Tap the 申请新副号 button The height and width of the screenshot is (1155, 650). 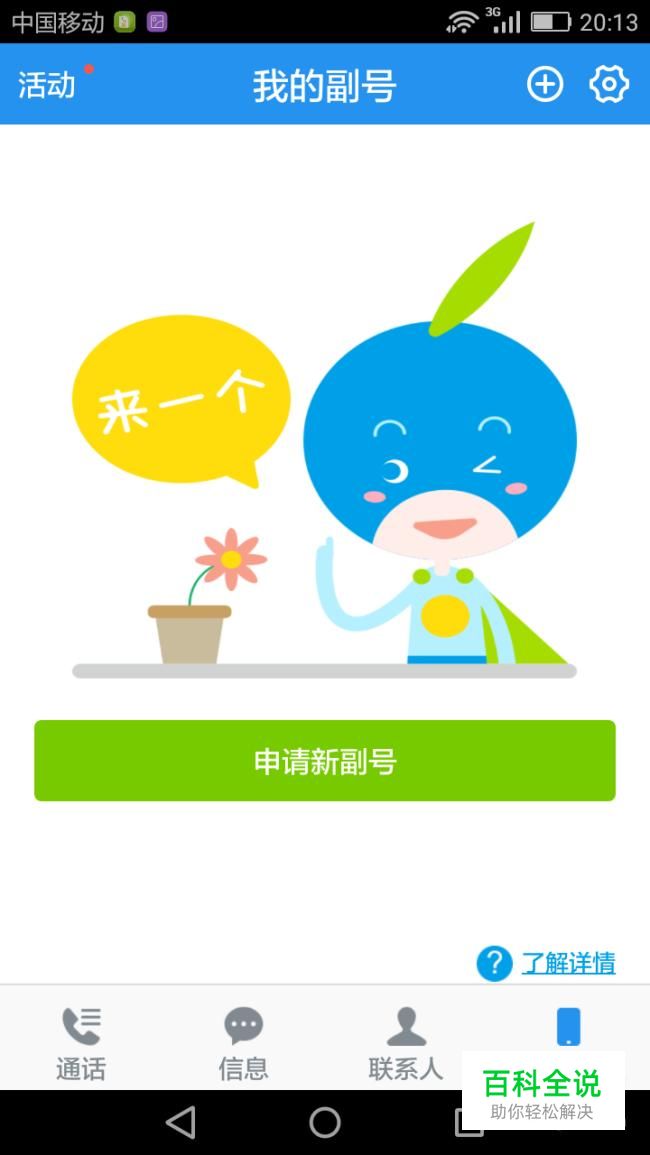pyautogui.click(x=325, y=761)
